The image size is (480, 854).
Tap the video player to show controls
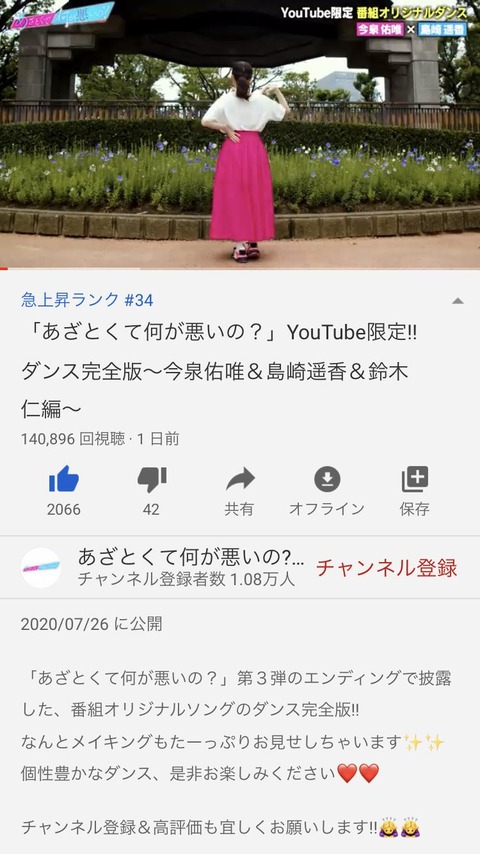coord(240,134)
